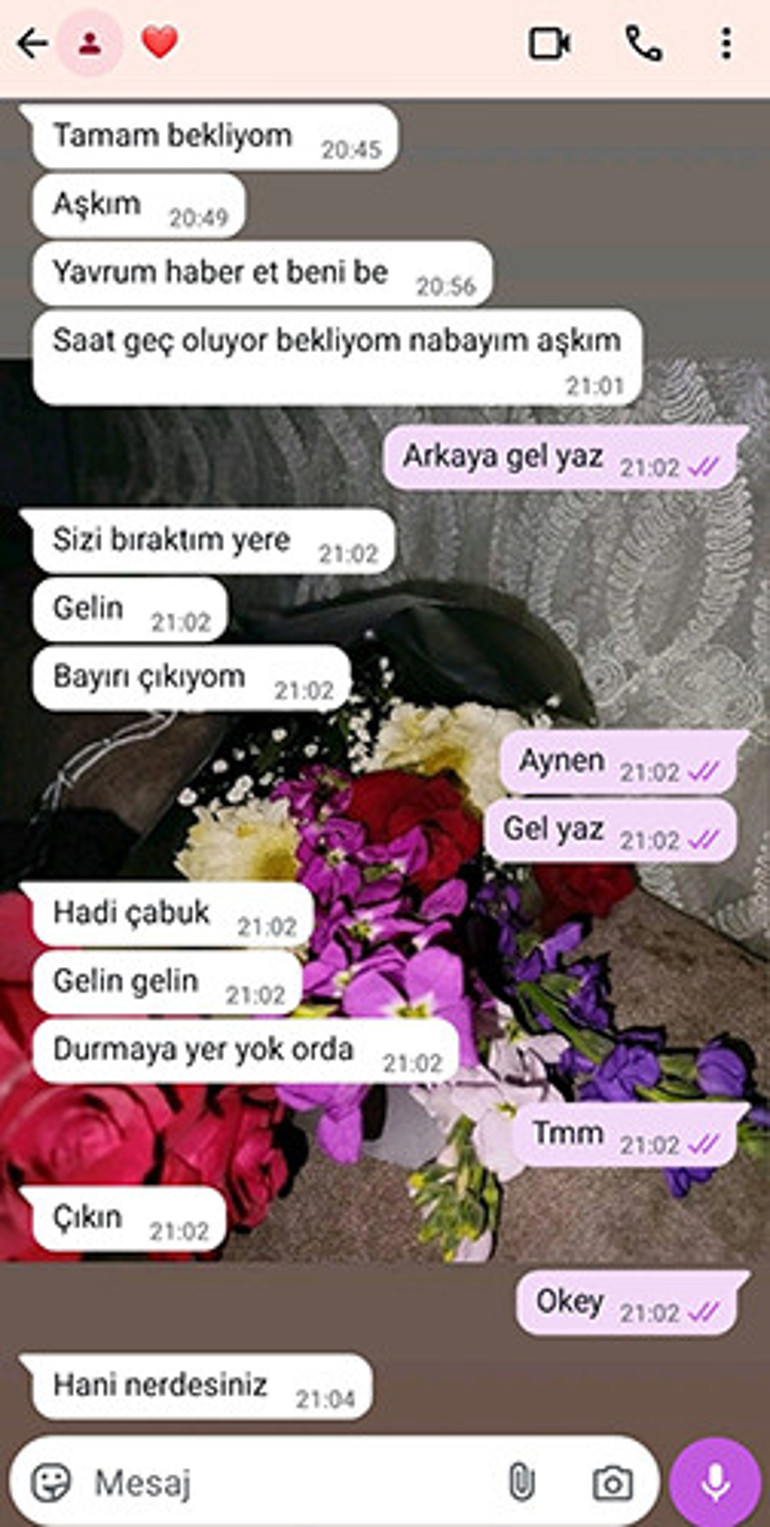770x1527 pixels.
Task: Tap the red heart next to the contact
Action: point(159,41)
